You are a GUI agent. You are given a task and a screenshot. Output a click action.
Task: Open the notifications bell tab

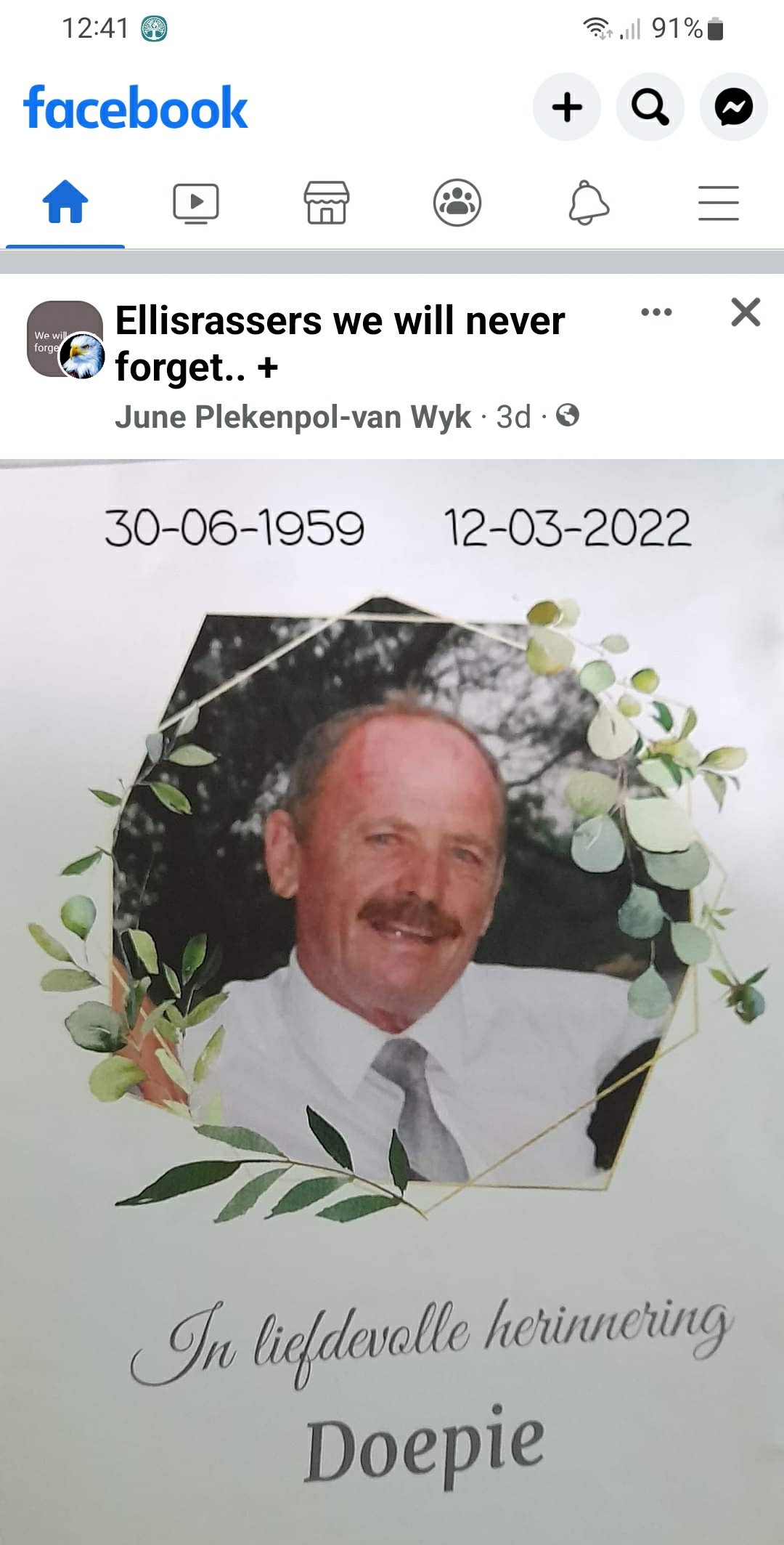click(588, 202)
